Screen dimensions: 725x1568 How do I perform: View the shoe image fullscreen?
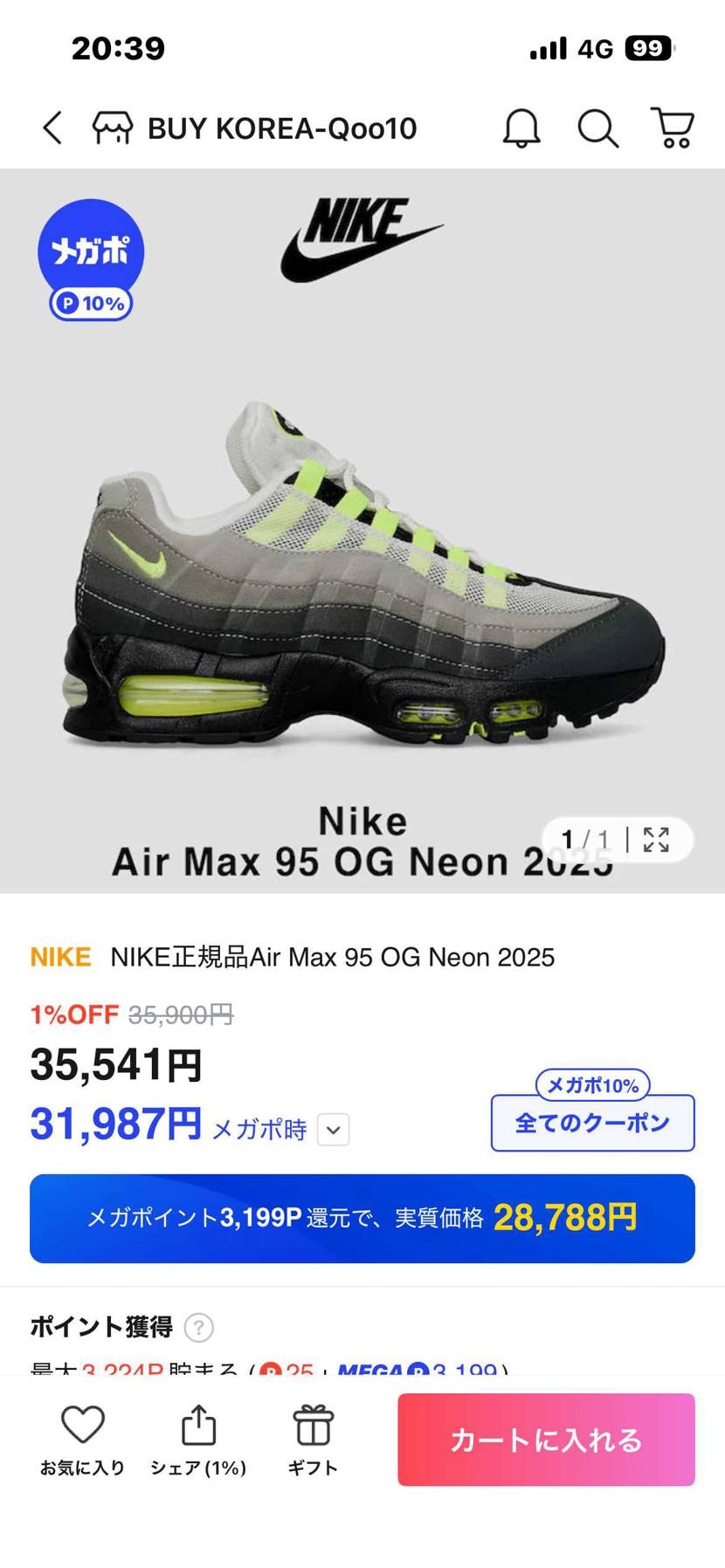coord(656,840)
